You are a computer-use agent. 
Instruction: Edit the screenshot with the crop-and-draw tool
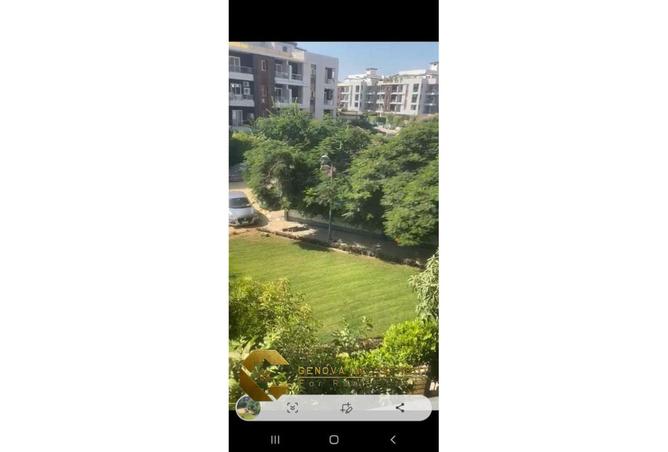[x=346, y=408]
